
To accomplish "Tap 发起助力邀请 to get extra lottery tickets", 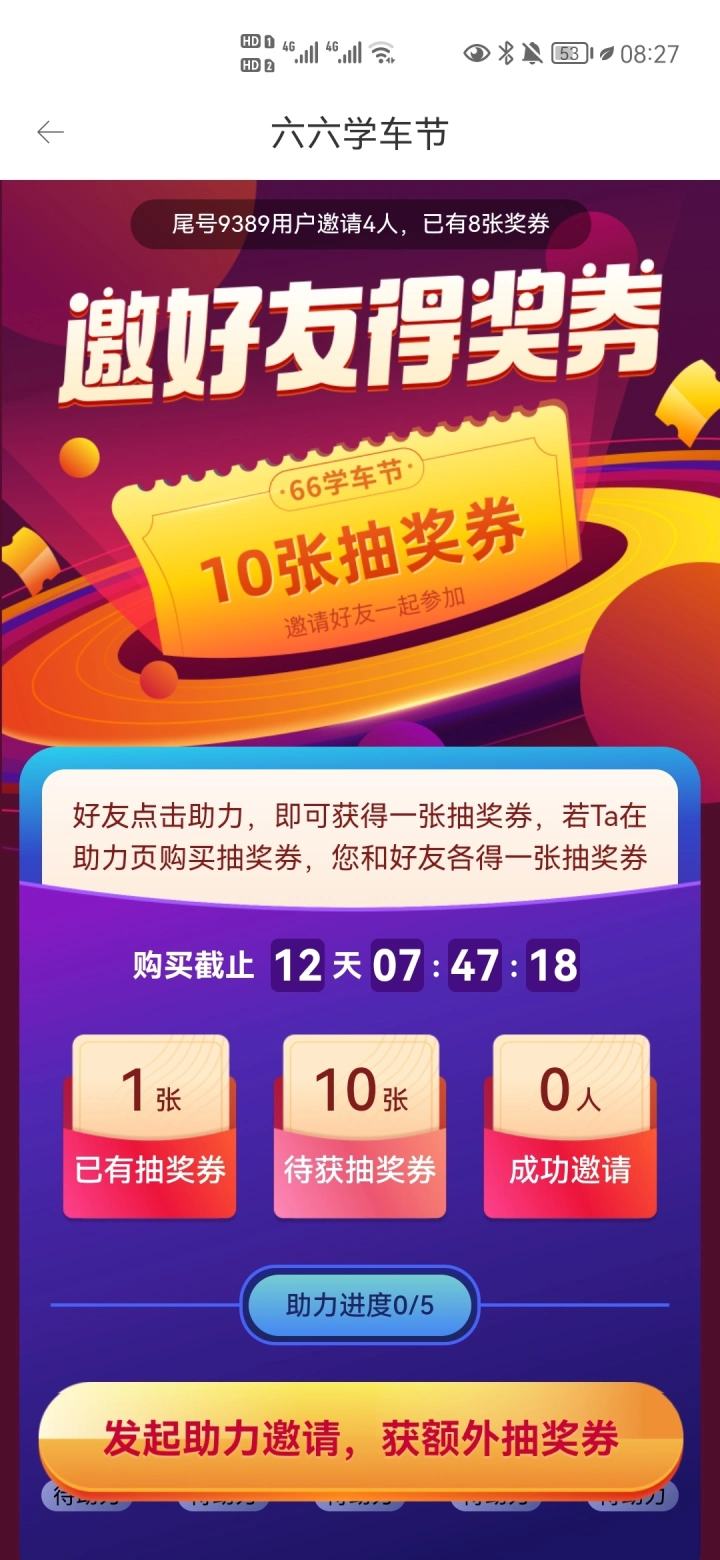I will [x=361, y=1438].
